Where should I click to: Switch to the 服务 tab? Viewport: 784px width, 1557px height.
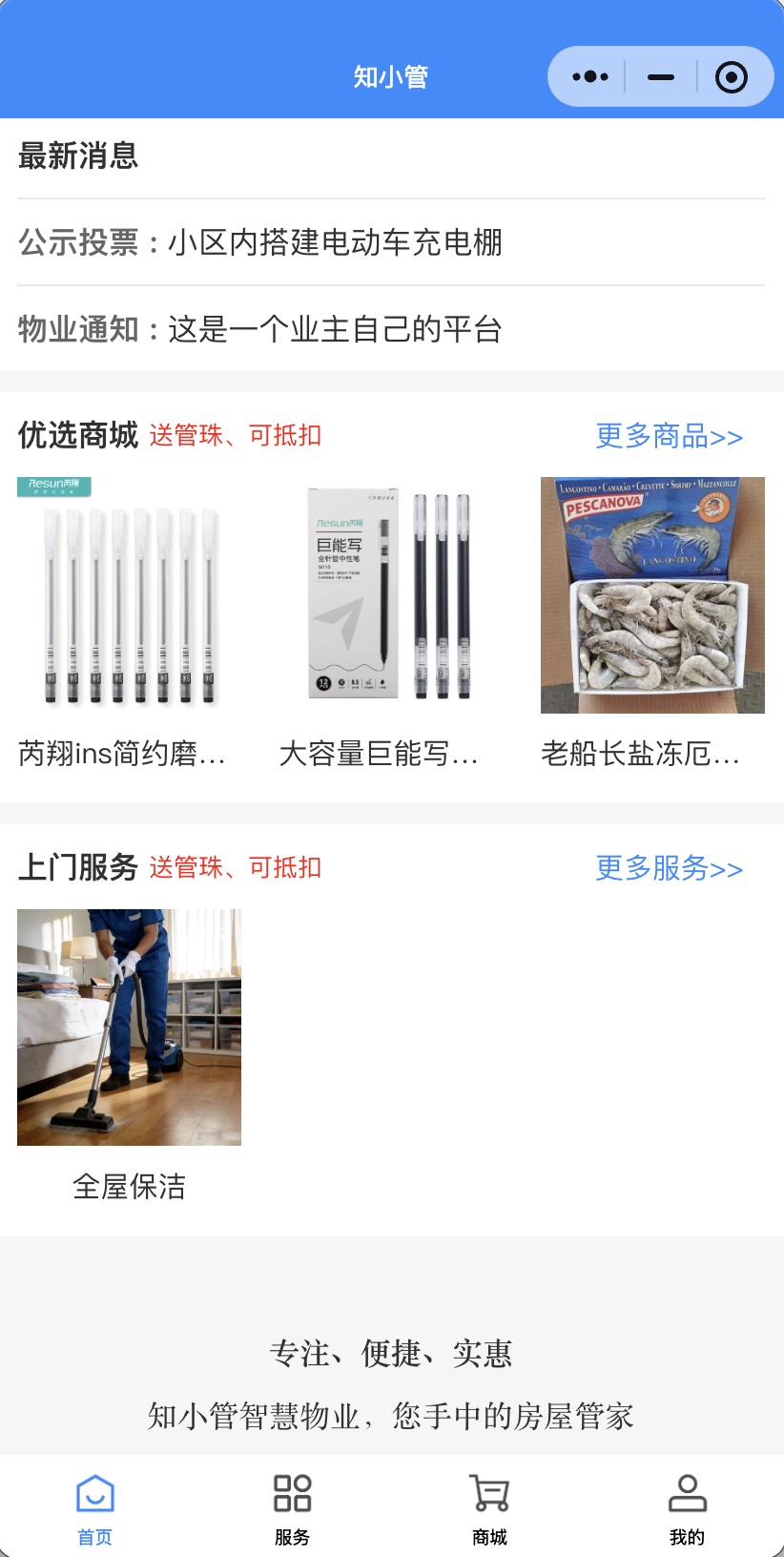tap(292, 1508)
